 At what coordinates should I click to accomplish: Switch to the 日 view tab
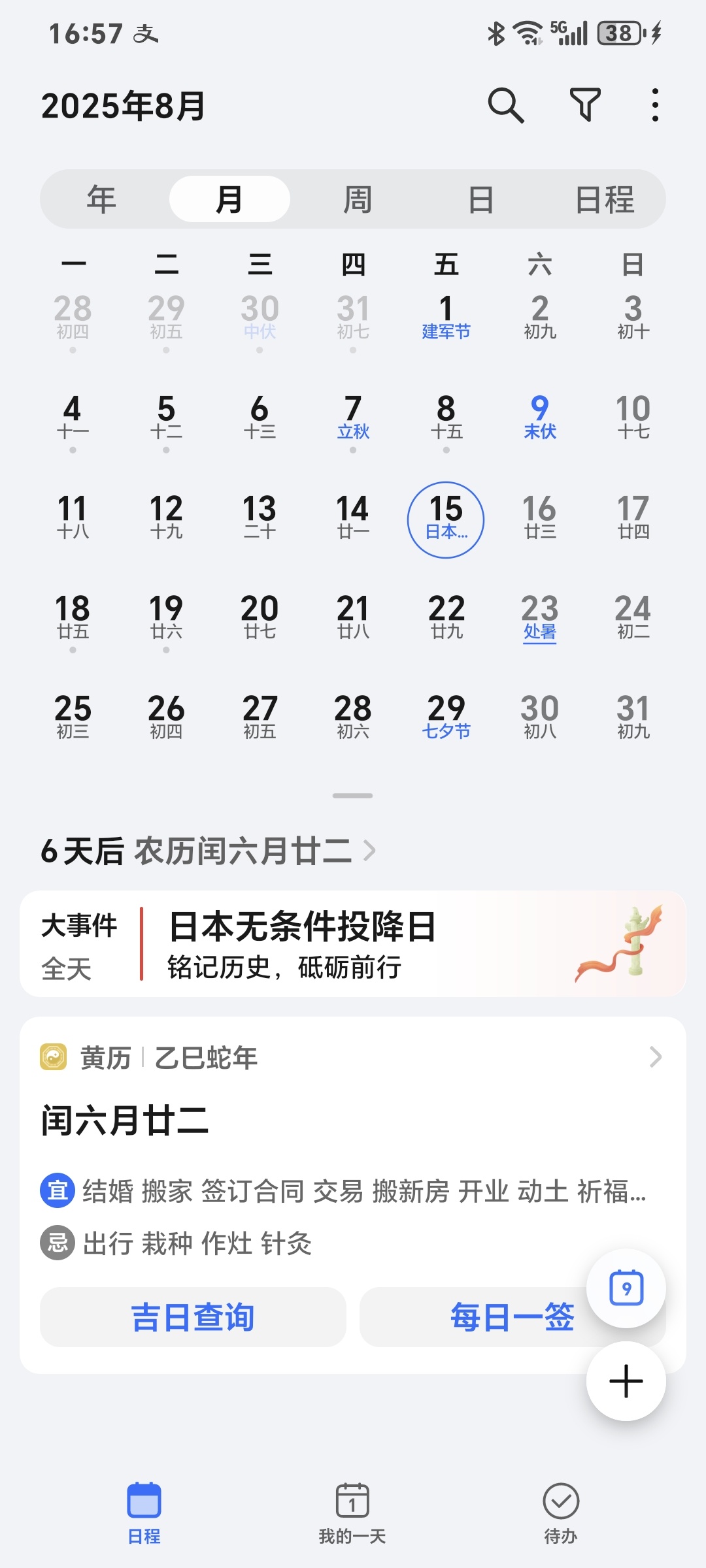tap(481, 199)
